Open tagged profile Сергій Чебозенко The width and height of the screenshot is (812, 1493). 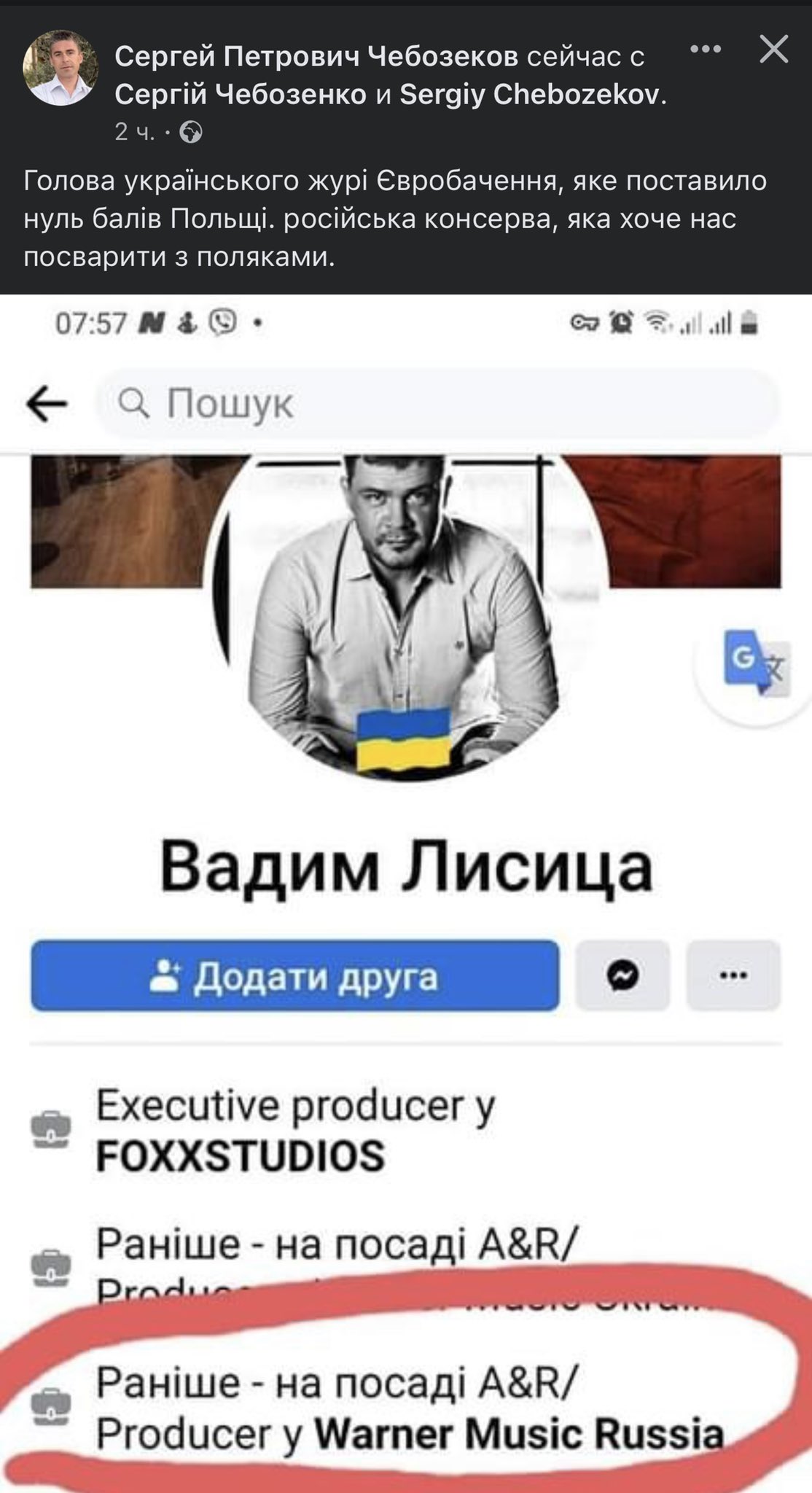pyautogui.click(x=240, y=94)
